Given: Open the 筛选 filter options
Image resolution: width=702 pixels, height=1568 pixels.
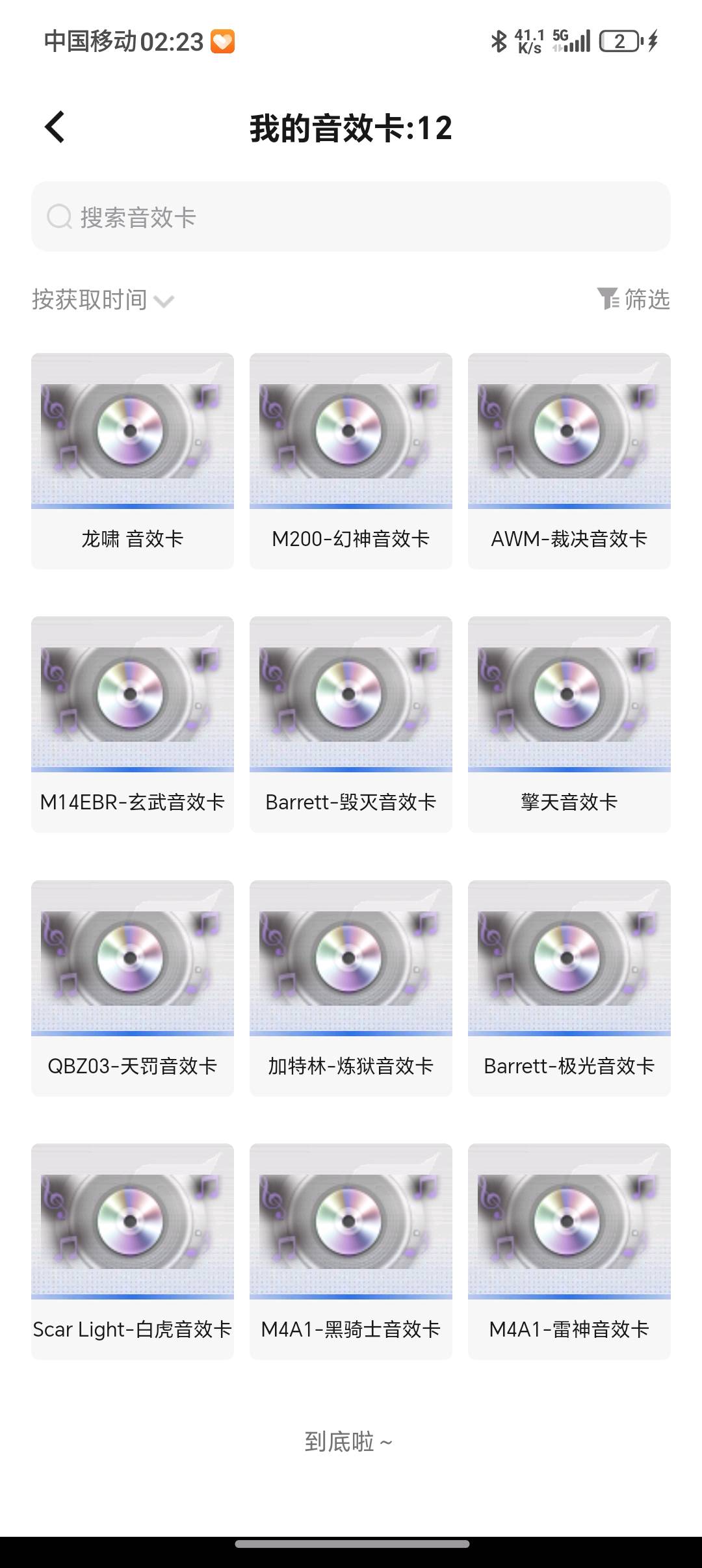Looking at the screenshot, I should pyautogui.click(x=634, y=299).
